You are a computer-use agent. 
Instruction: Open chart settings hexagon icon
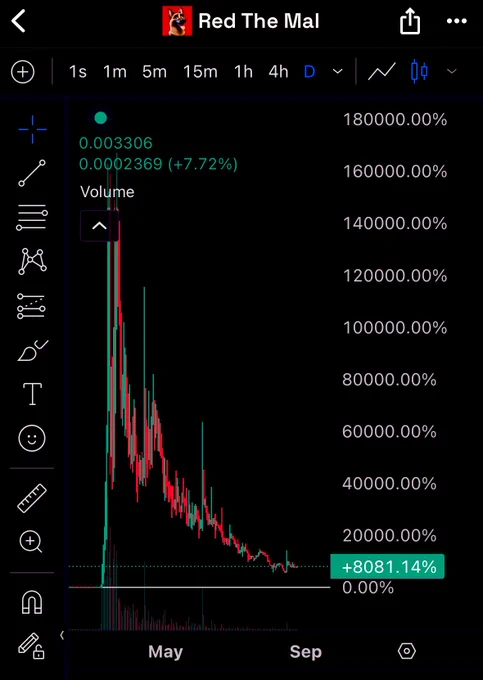pyautogui.click(x=407, y=651)
